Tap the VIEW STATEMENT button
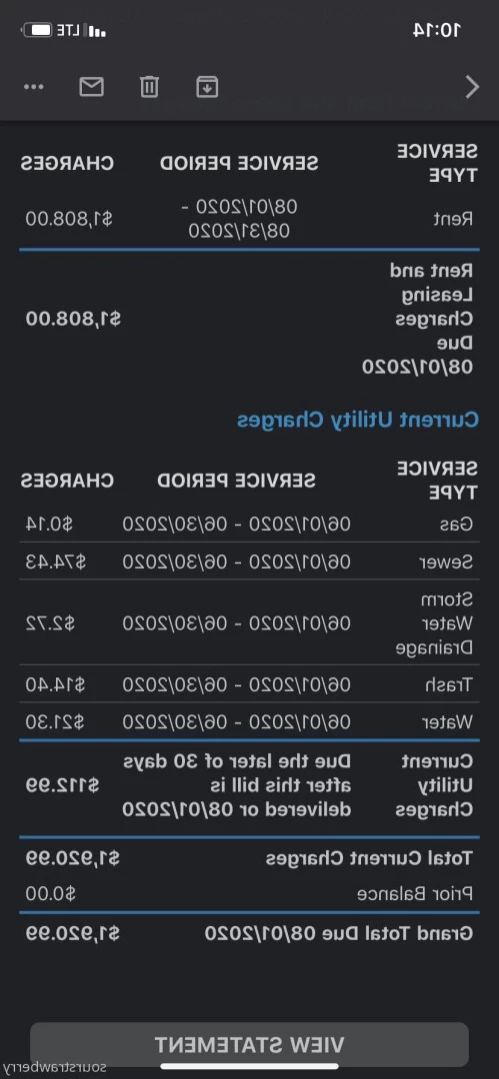The width and height of the screenshot is (499, 1079). (x=249, y=1044)
